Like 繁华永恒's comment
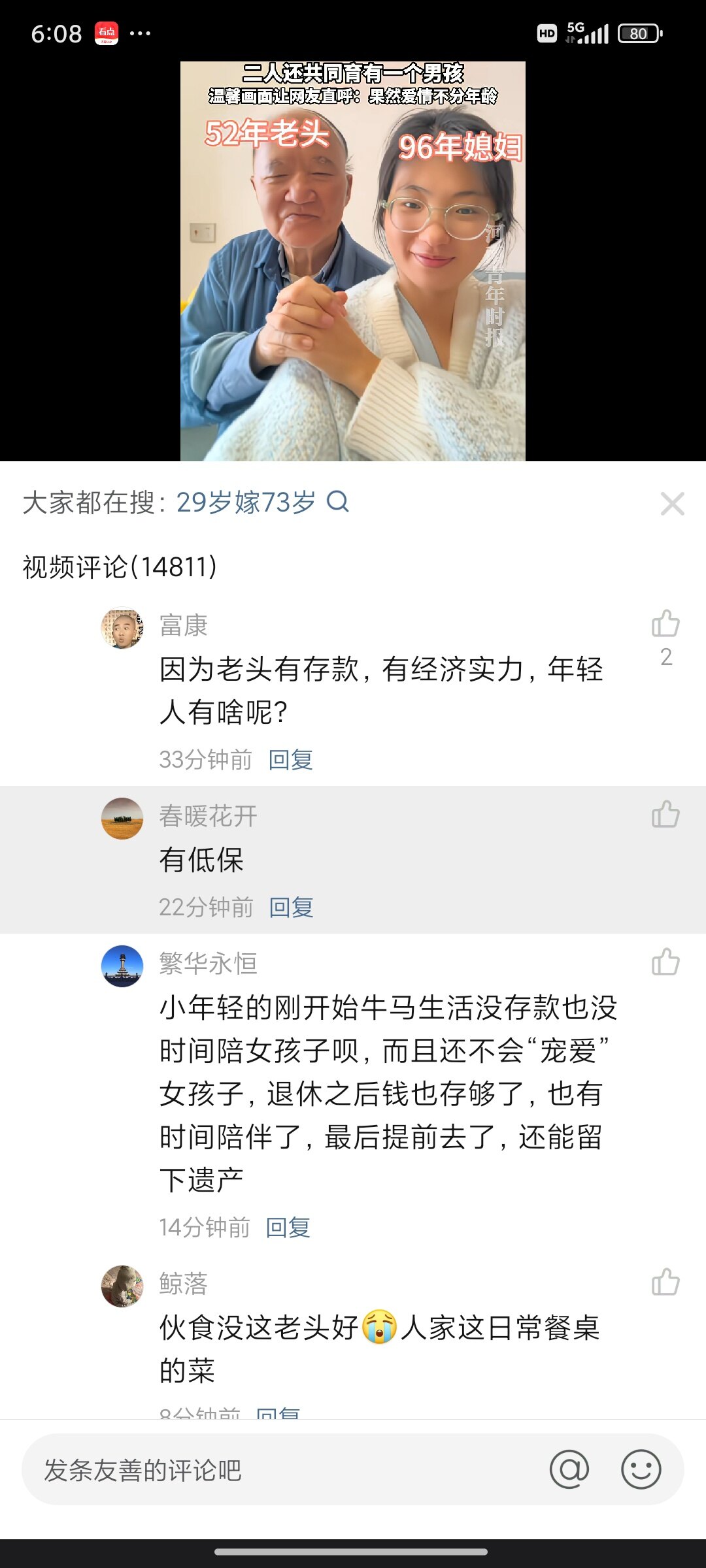 [665, 962]
